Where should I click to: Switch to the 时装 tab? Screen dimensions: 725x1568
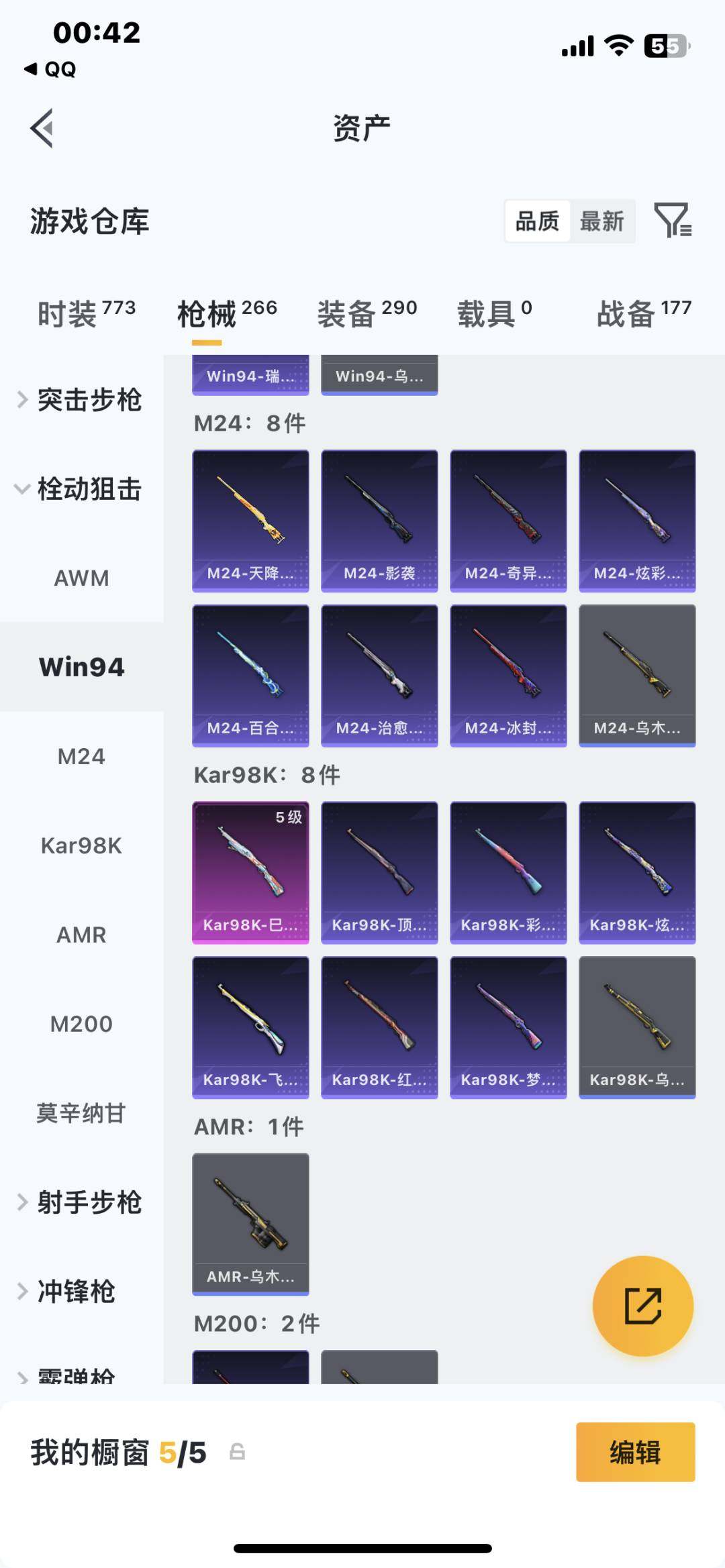(86, 313)
